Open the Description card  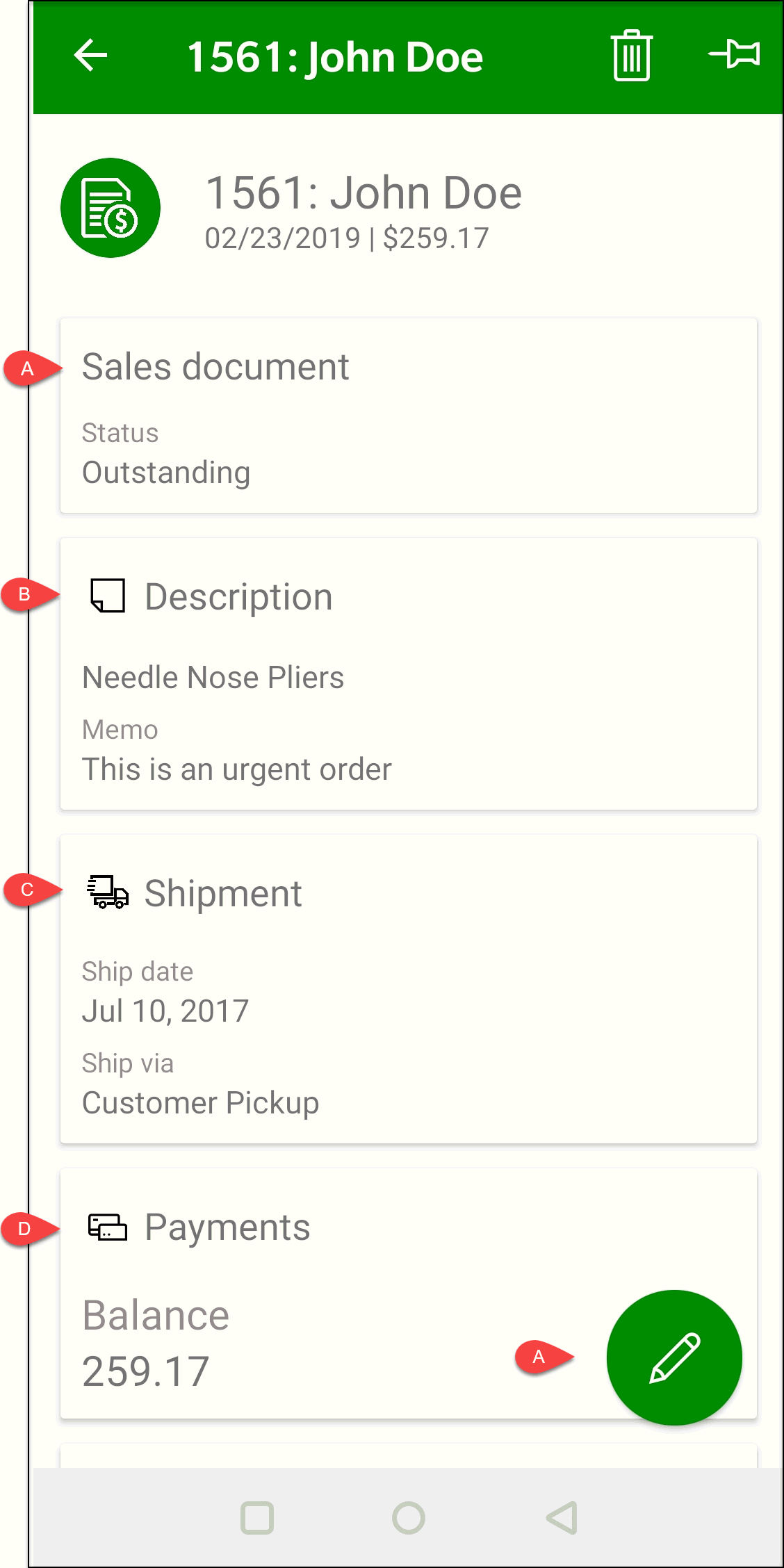click(408, 674)
